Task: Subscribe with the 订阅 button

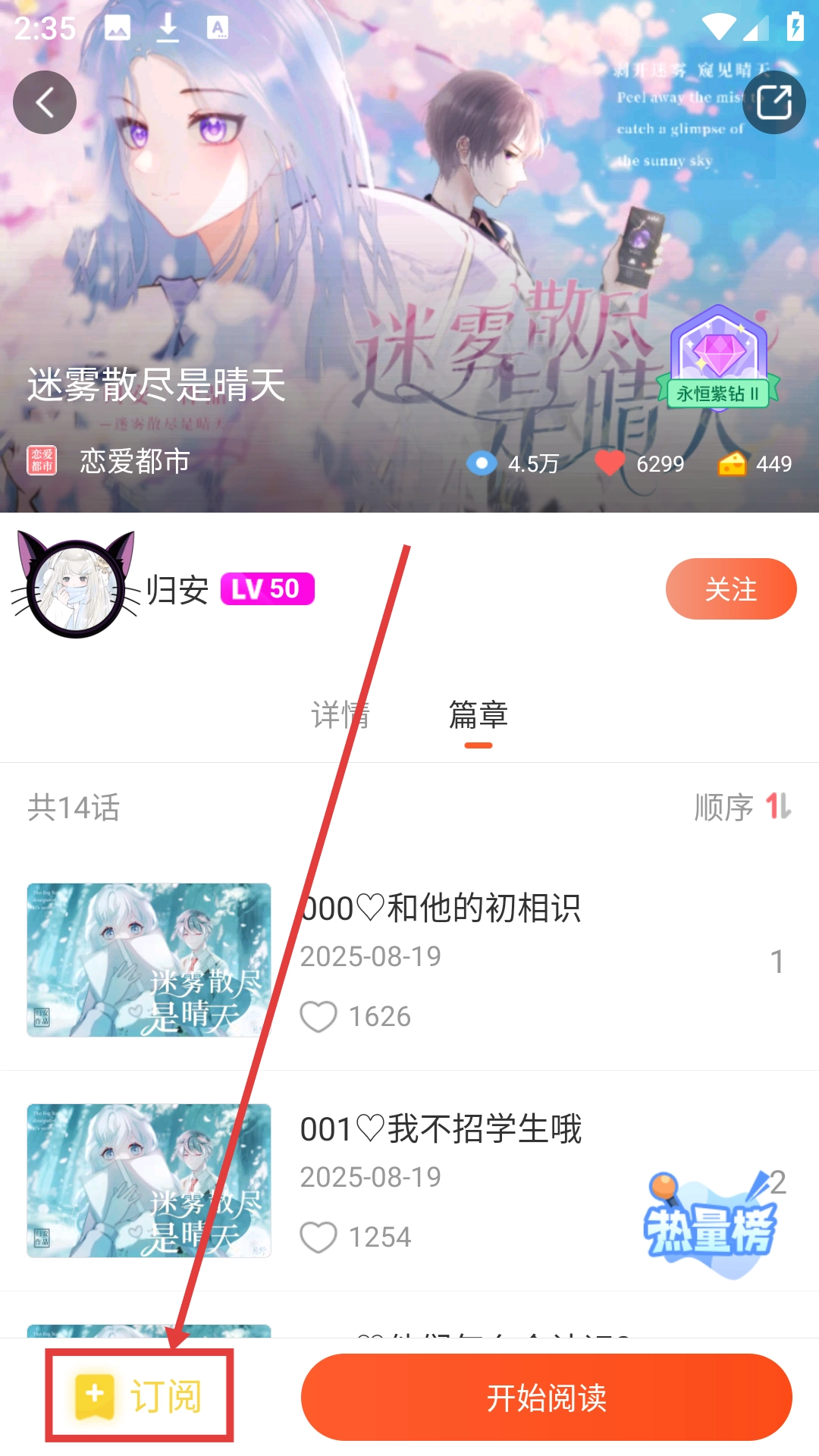Action: (x=140, y=1396)
